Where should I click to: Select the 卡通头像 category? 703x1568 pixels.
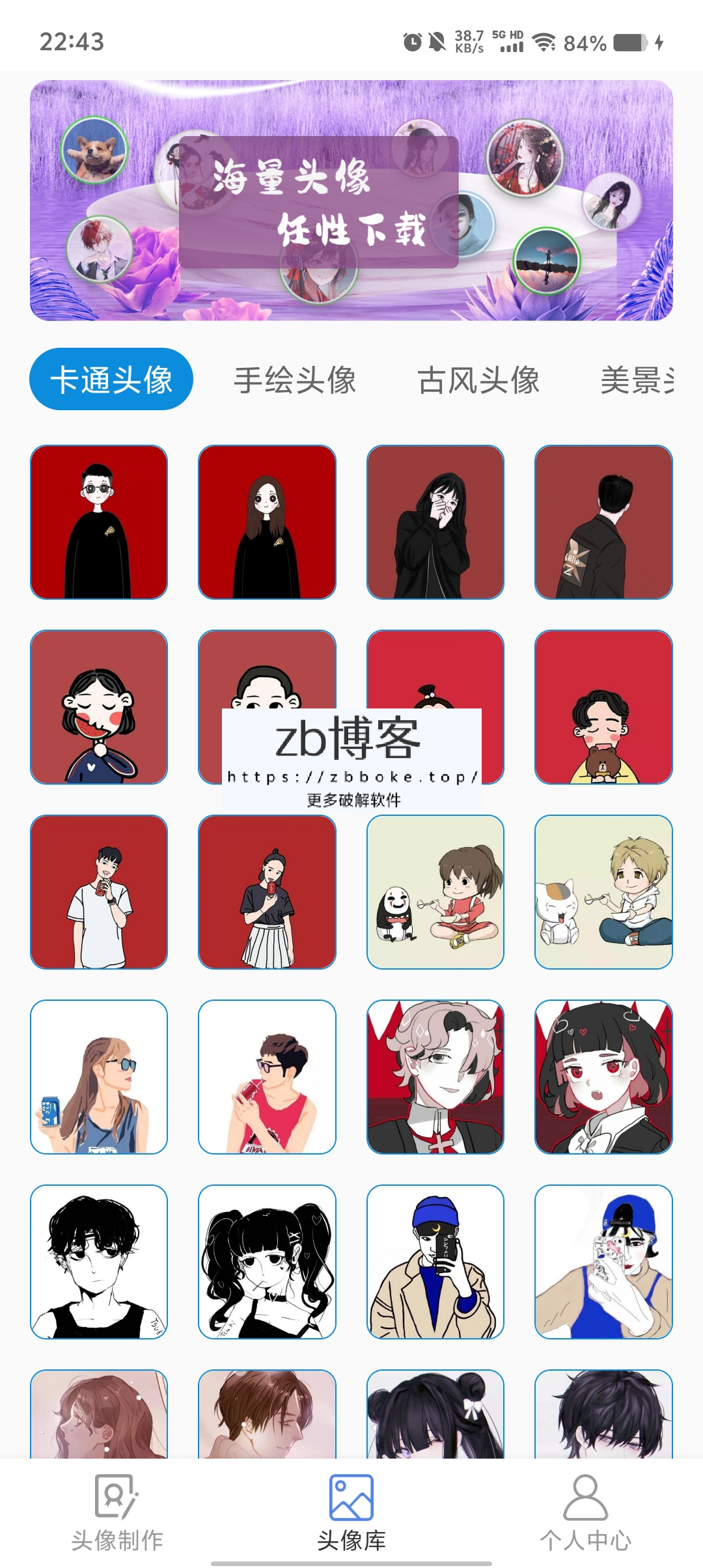(x=111, y=380)
